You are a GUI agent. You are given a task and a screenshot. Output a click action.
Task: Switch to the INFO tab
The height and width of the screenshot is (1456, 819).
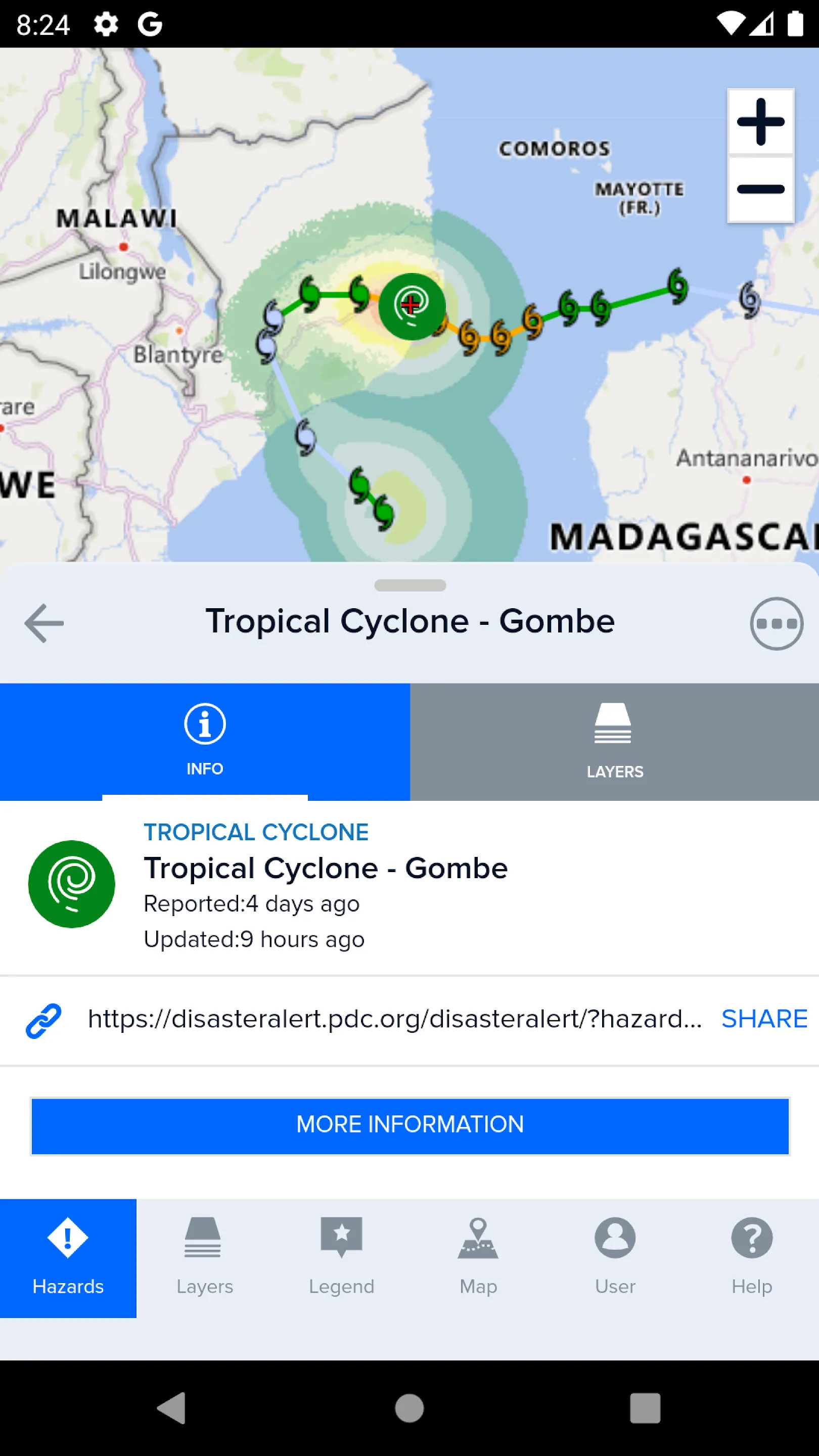[x=205, y=741]
